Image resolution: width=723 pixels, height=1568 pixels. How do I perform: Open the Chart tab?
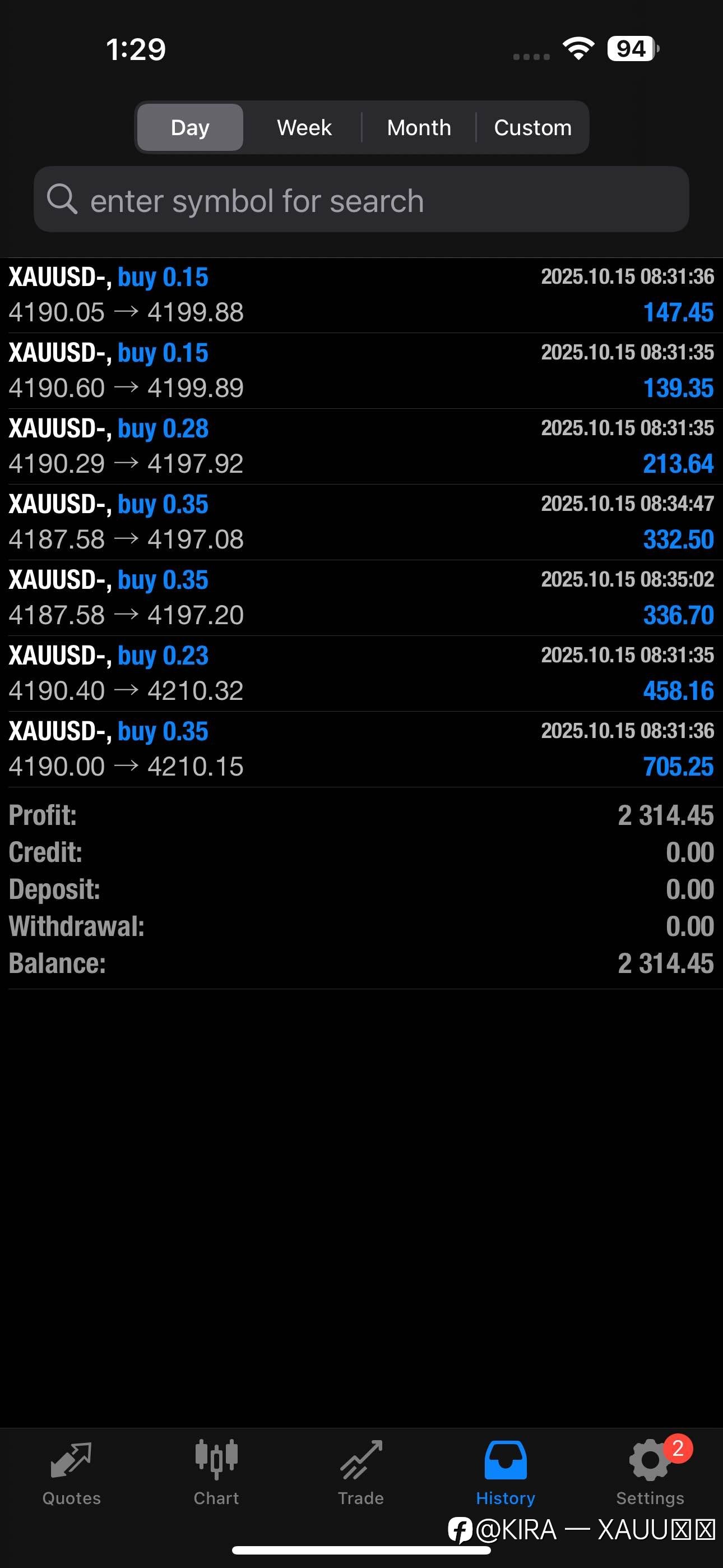click(216, 1473)
